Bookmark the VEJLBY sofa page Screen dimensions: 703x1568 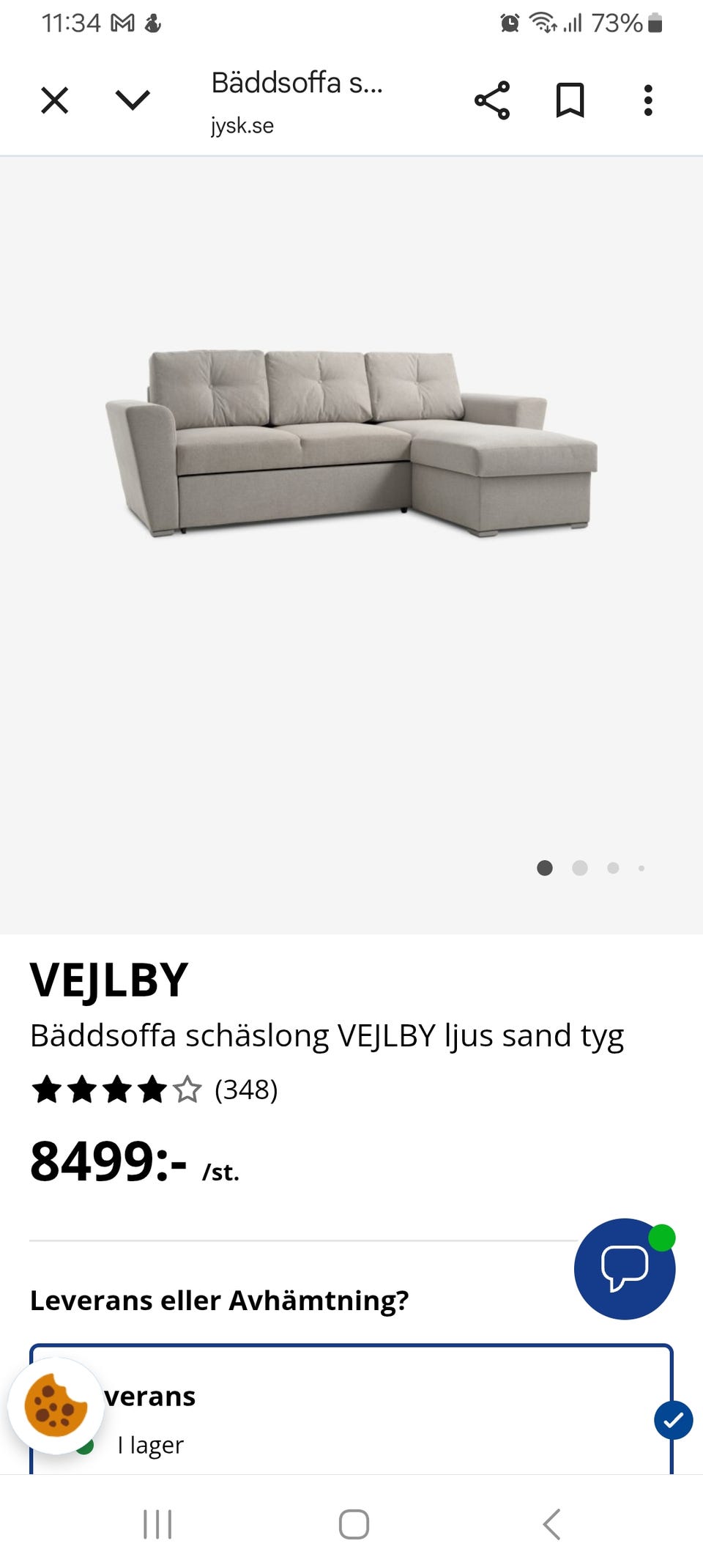(x=570, y=100)
